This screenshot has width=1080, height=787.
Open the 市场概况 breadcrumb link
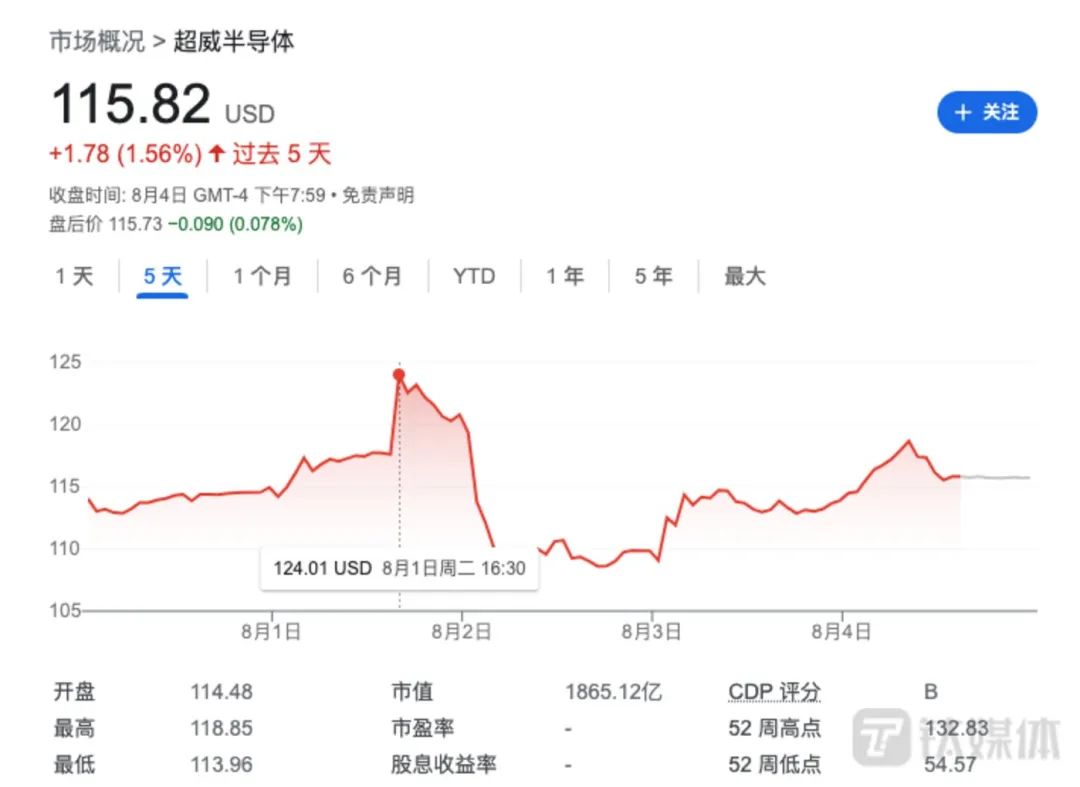click(x=96, y=42)
